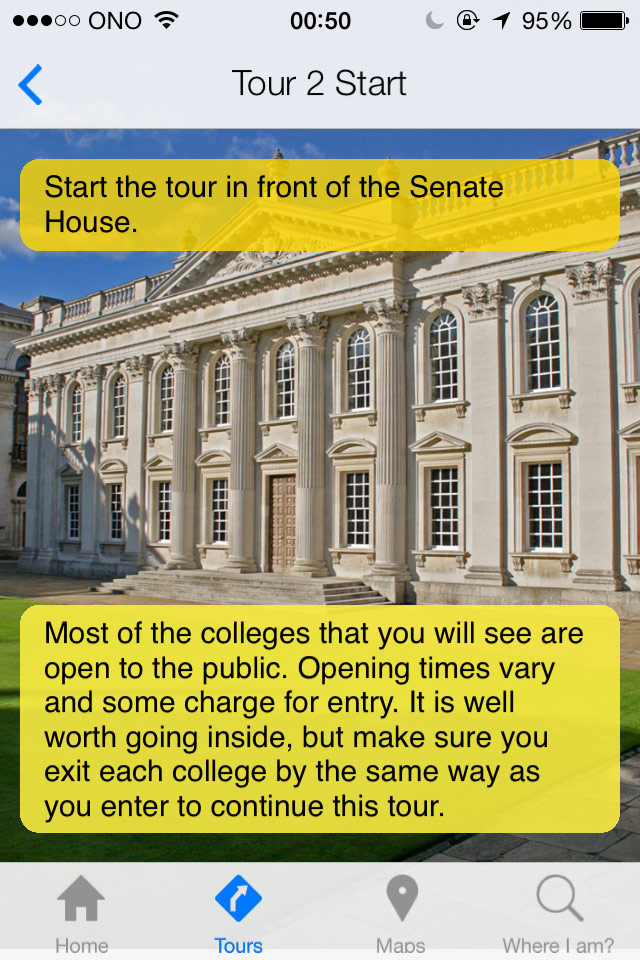Switch to the Maps tab
The image size is (640, 960).
[x=401, y=912]
